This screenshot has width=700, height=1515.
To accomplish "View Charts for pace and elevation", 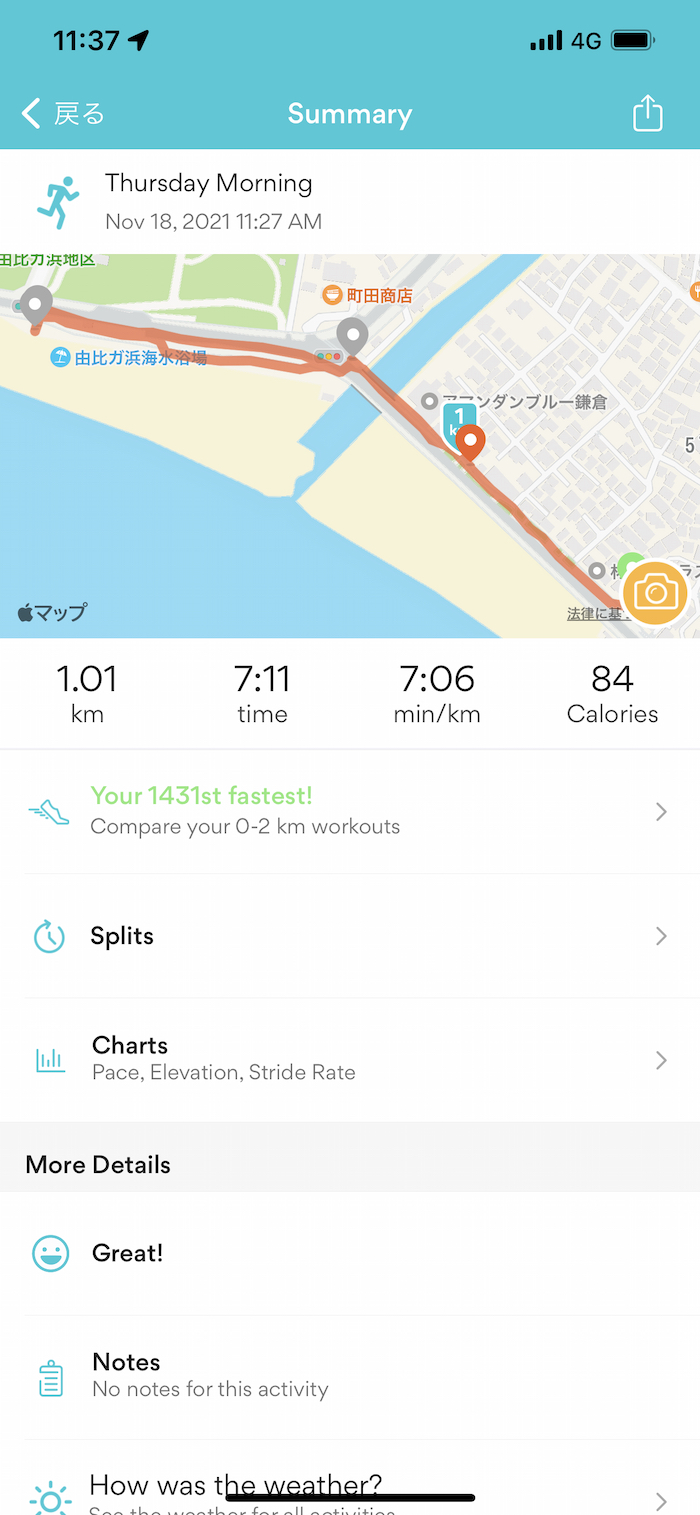I will pos(350,1059).
